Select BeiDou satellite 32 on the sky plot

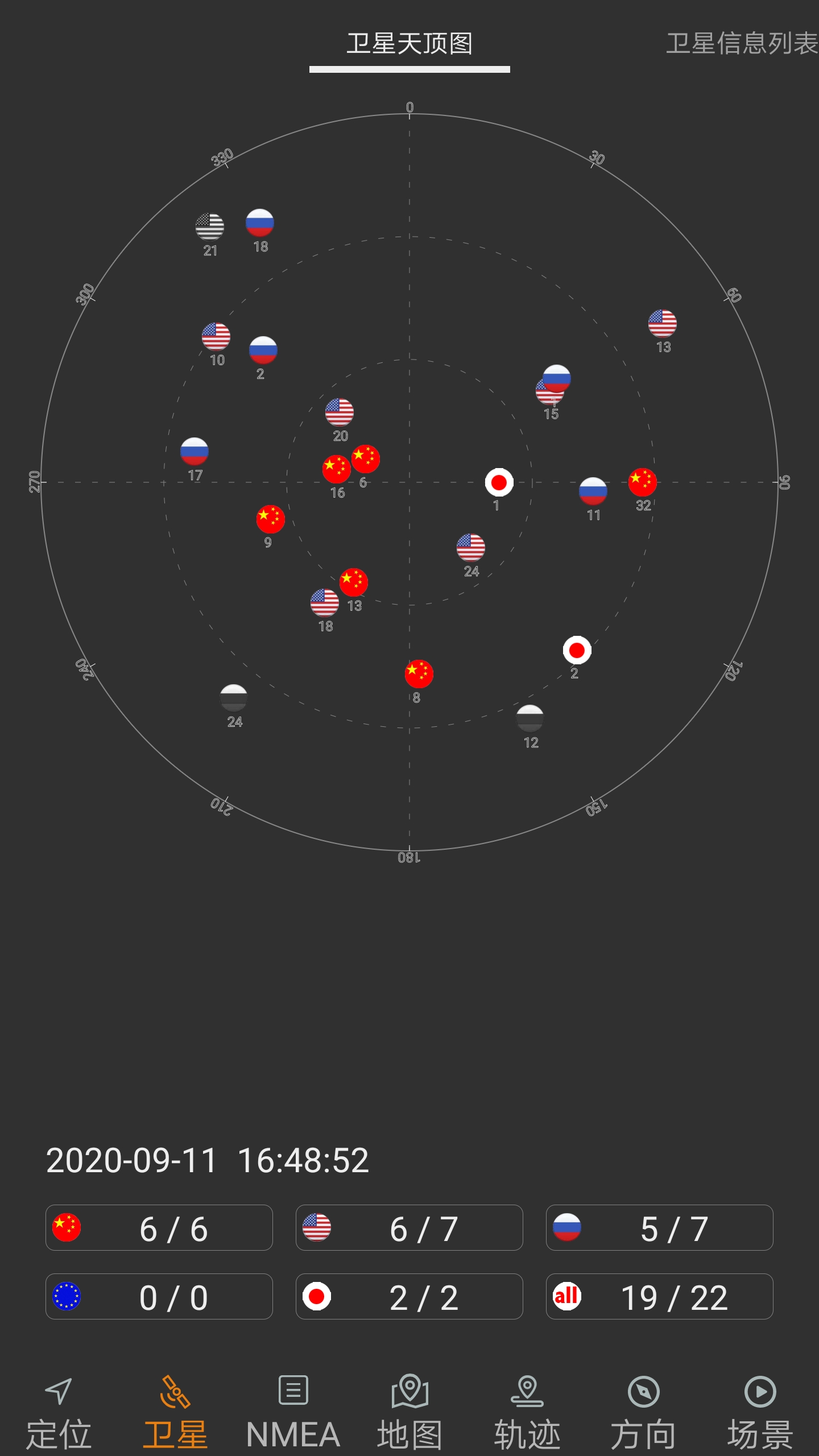point(642,482)
